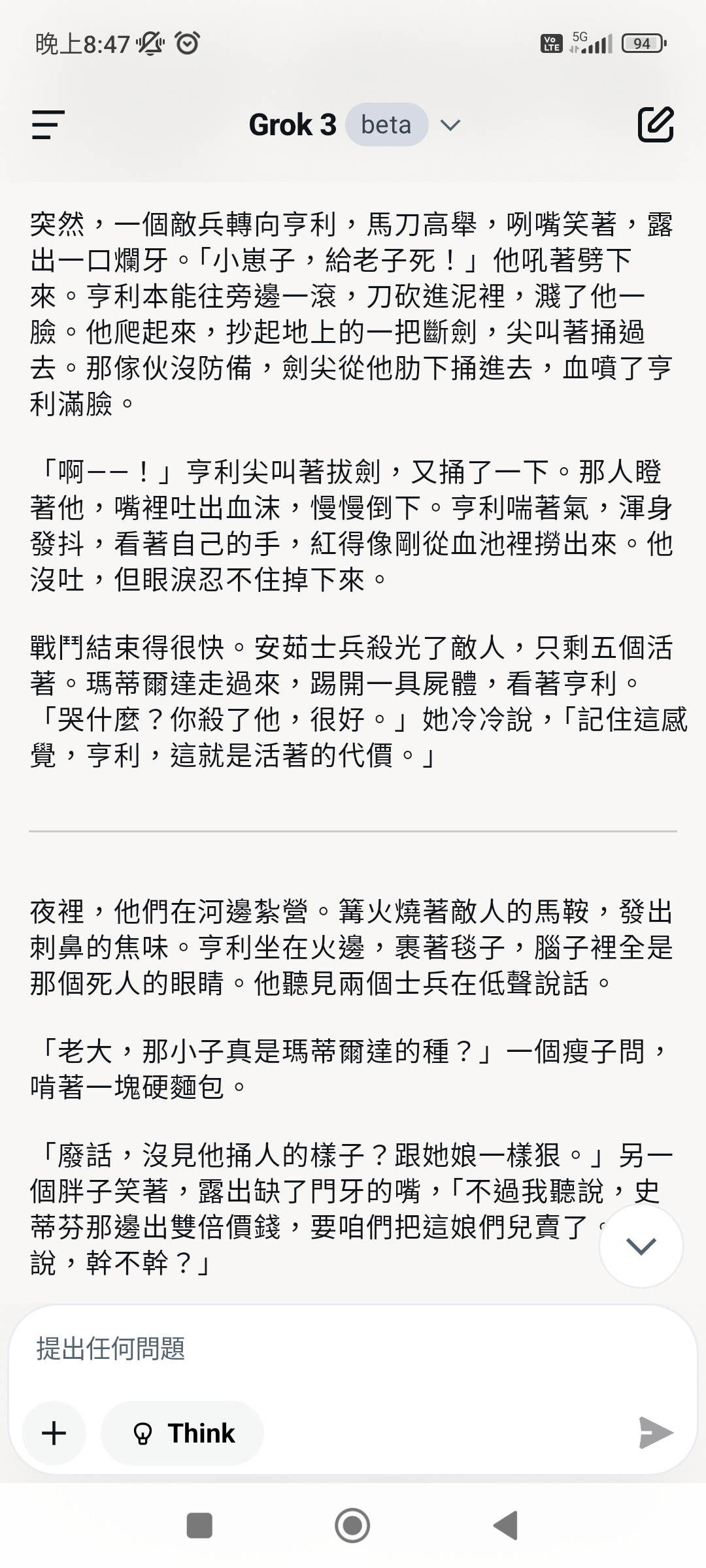Go to home screen via system home button
706x1568 pixels.
[352, 1526]
